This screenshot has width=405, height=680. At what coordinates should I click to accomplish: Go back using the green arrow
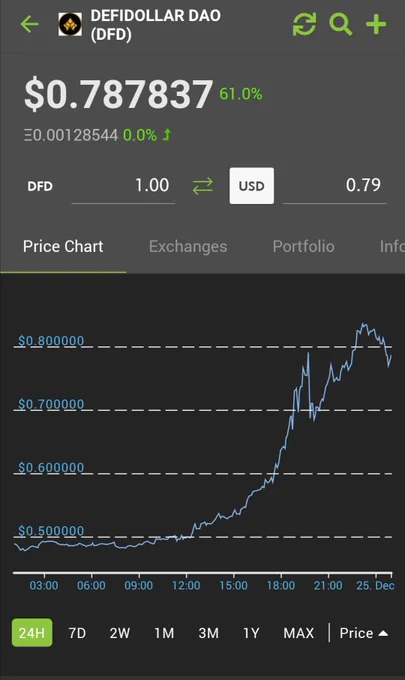pos(29,24)
